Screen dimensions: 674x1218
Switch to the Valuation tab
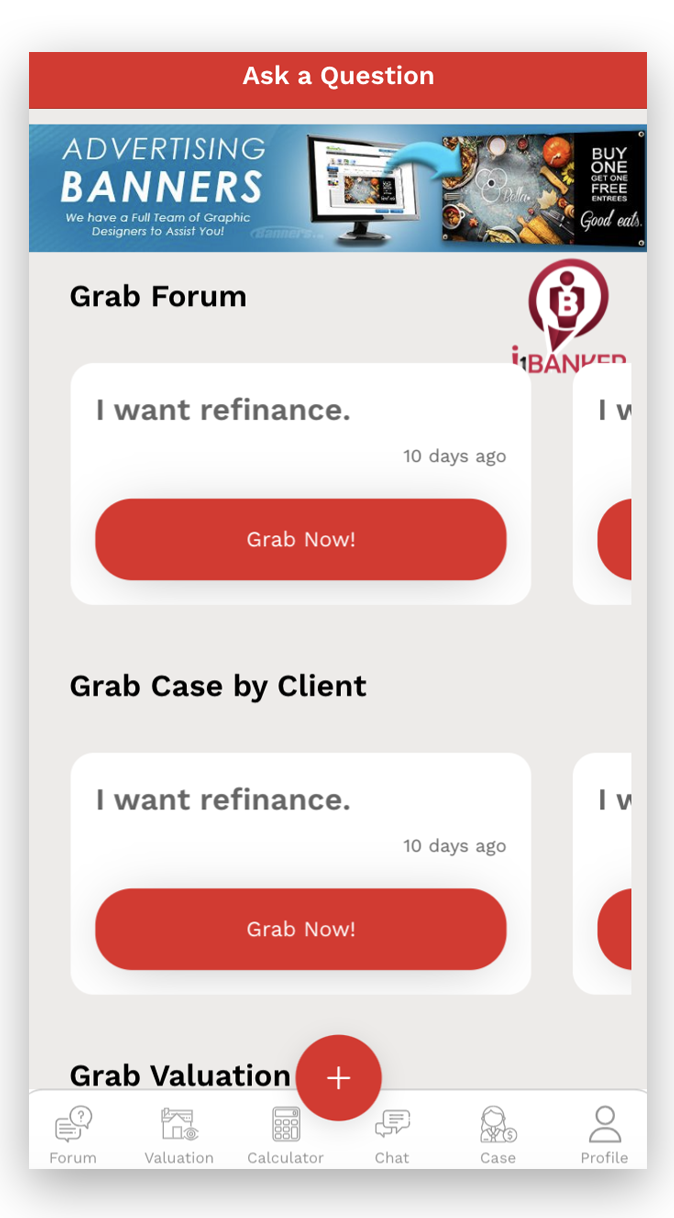coord(179,1135)
